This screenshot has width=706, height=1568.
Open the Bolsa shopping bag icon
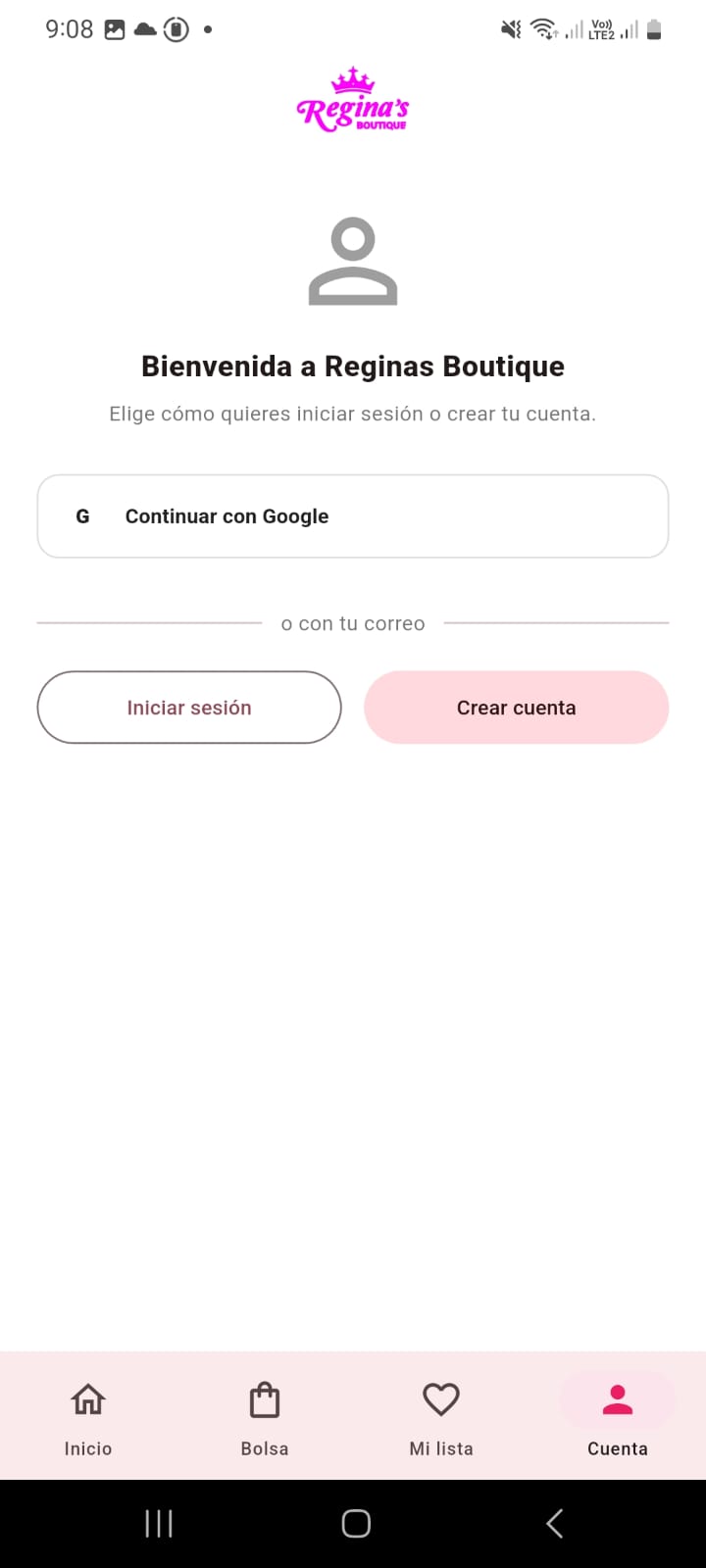point(264,1399)
